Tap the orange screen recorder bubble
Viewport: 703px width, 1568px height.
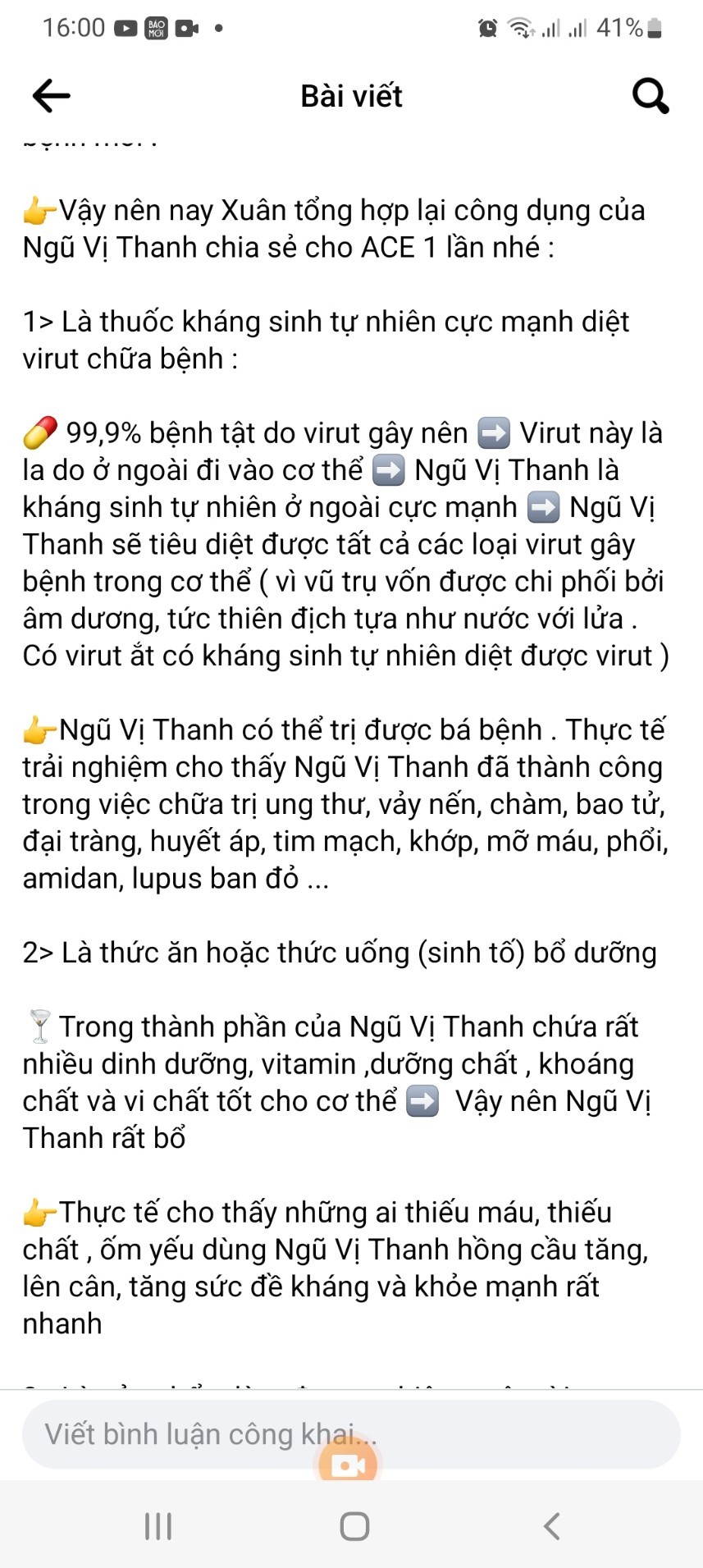pyautogui.click(x=348, y=1465)
